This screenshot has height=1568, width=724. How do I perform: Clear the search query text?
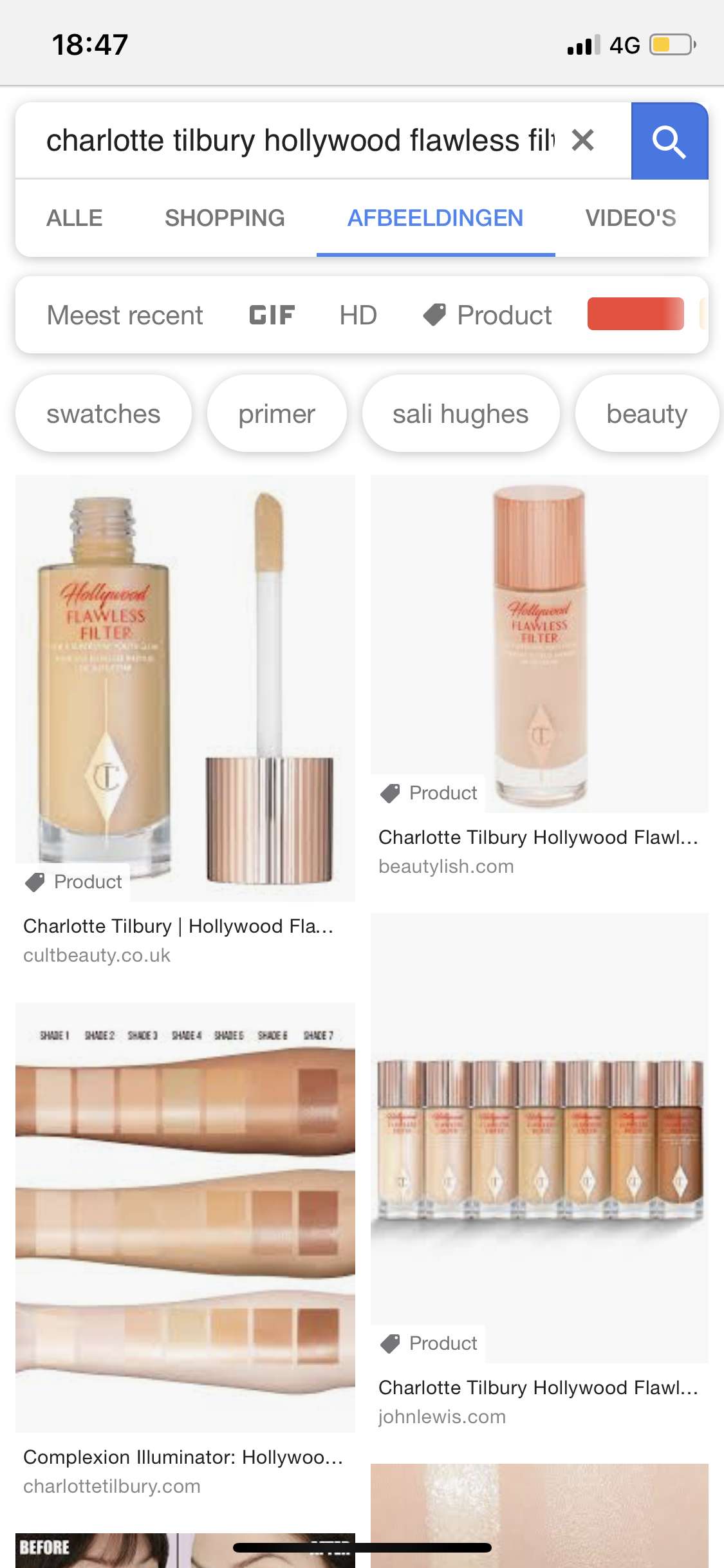[582, 140]
